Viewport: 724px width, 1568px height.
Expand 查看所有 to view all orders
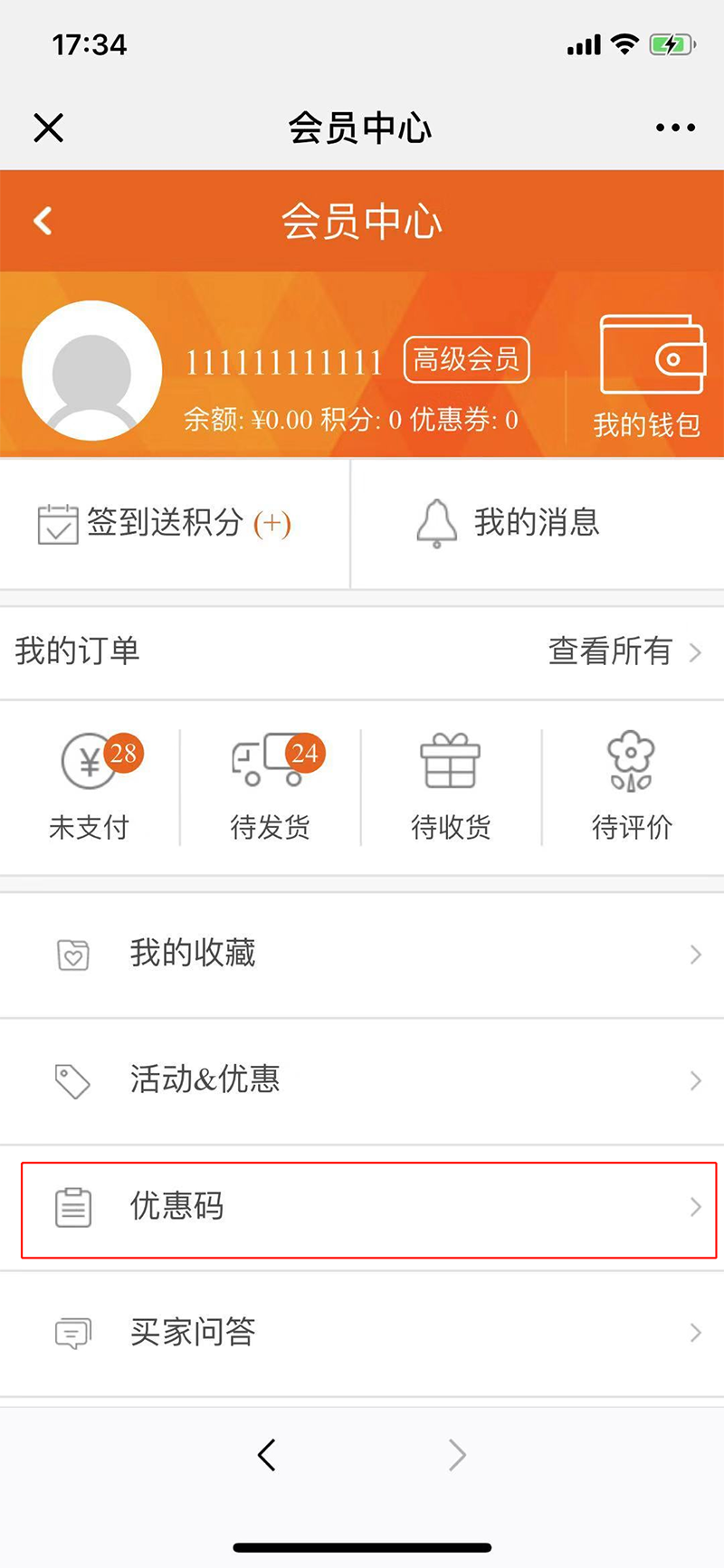[612, 651]
